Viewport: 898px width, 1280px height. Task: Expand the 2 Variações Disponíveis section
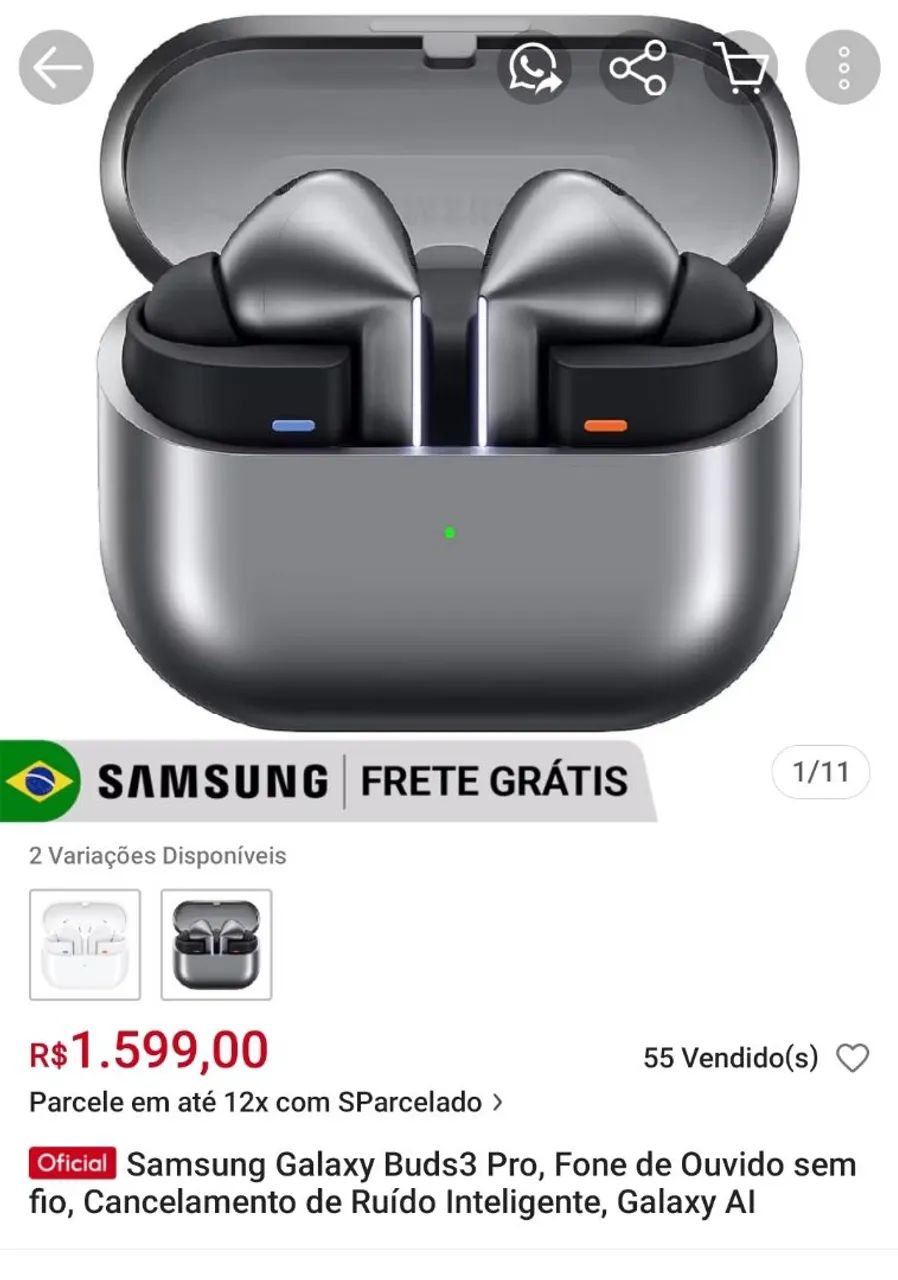pos(156,855)
